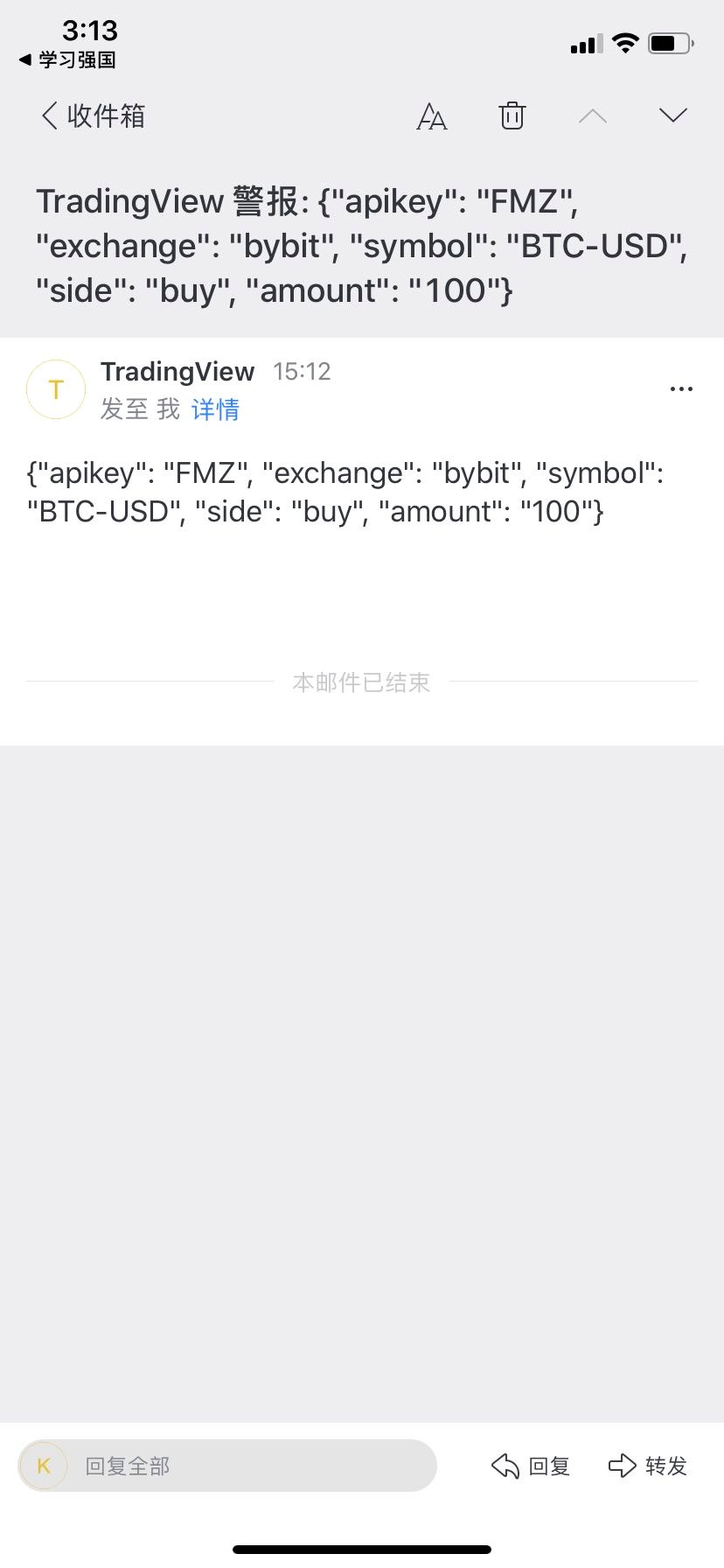Go to previous email with up arrow
Image resolution: width=724 pixels, height=1568 pixels.
(x=593, y=115)
